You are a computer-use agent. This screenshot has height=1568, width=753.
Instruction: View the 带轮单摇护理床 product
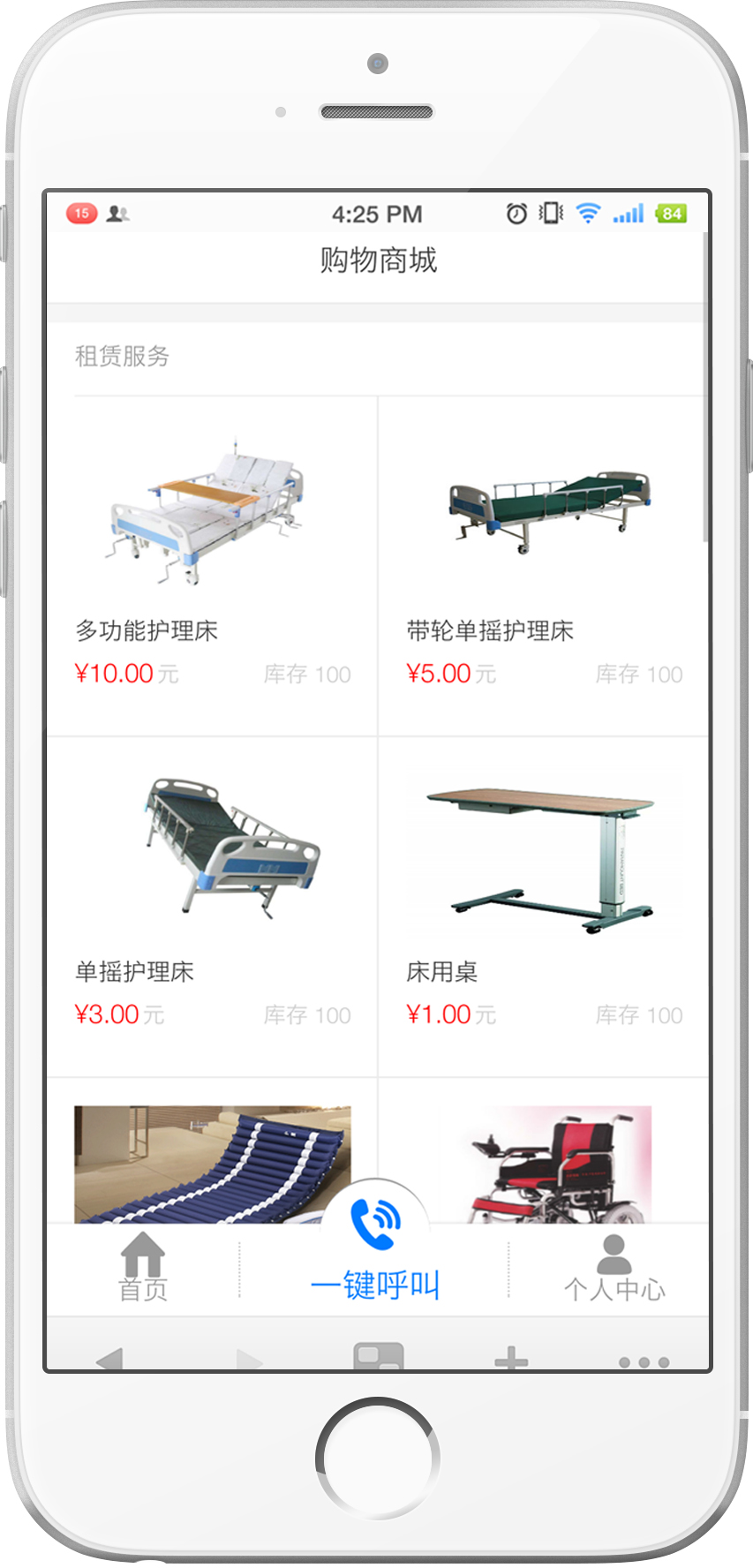point(544,565)
